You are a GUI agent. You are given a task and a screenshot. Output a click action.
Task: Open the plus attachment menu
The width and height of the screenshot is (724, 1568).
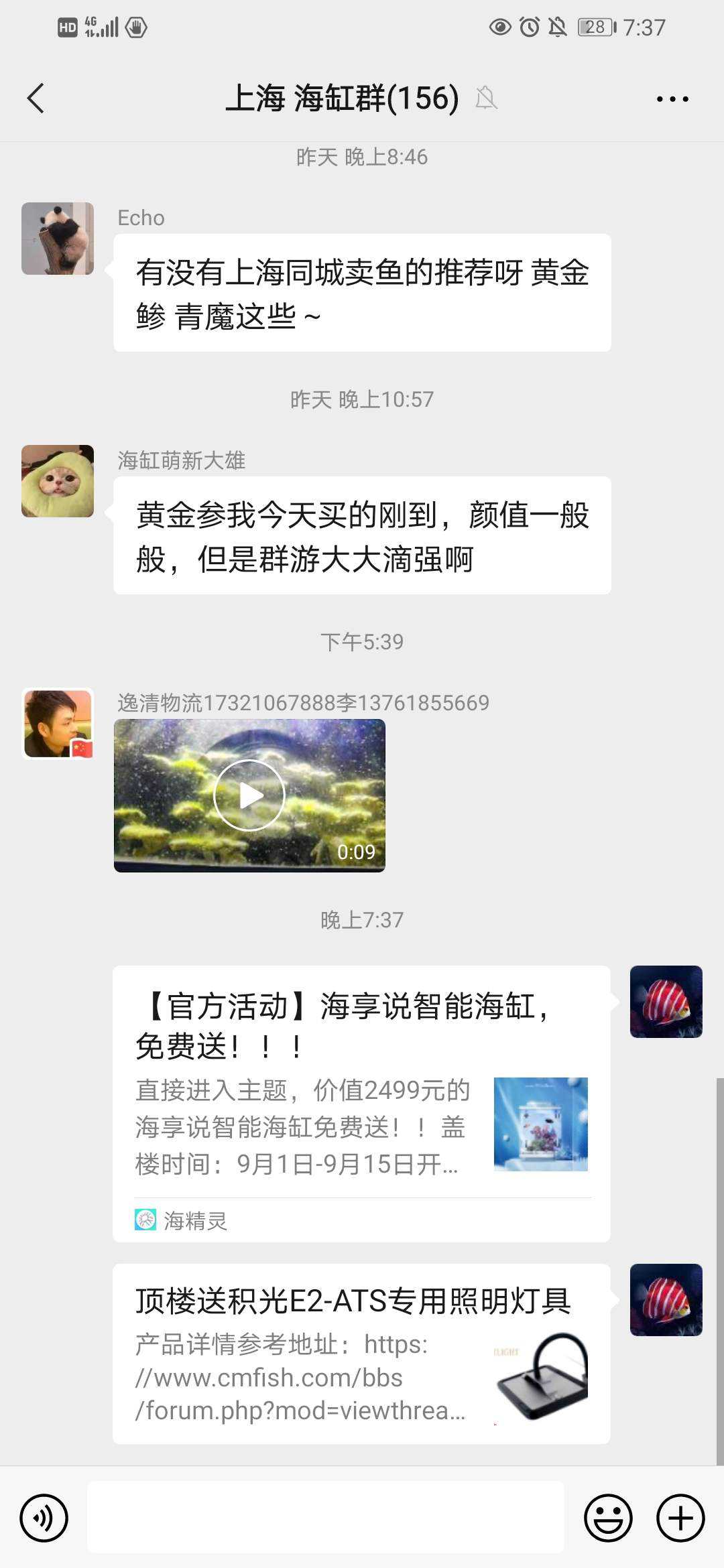680,1518
